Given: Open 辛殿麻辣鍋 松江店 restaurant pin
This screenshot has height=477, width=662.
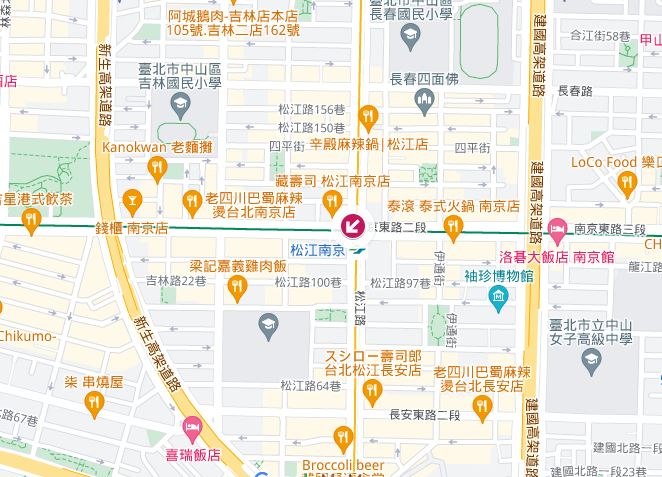Looking at the screenshot, I should tap(368, 118).
